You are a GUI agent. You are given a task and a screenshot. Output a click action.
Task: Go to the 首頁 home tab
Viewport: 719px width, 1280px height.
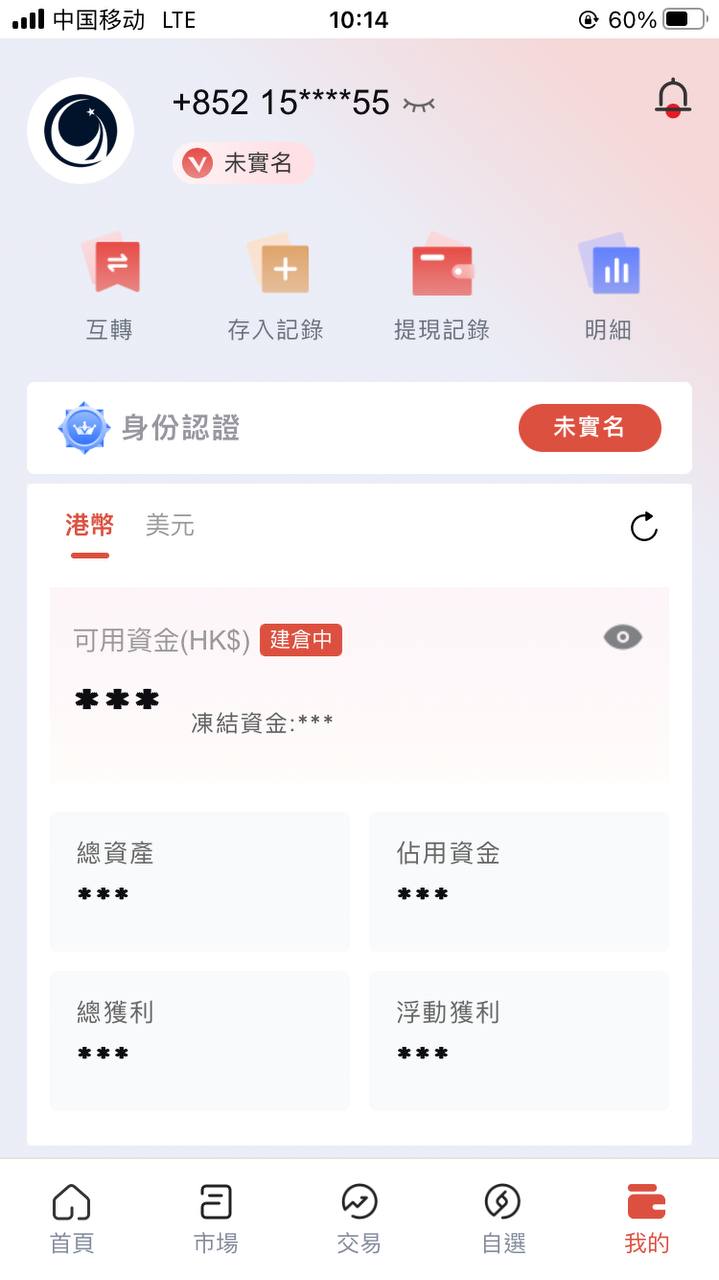(72, 1218)
